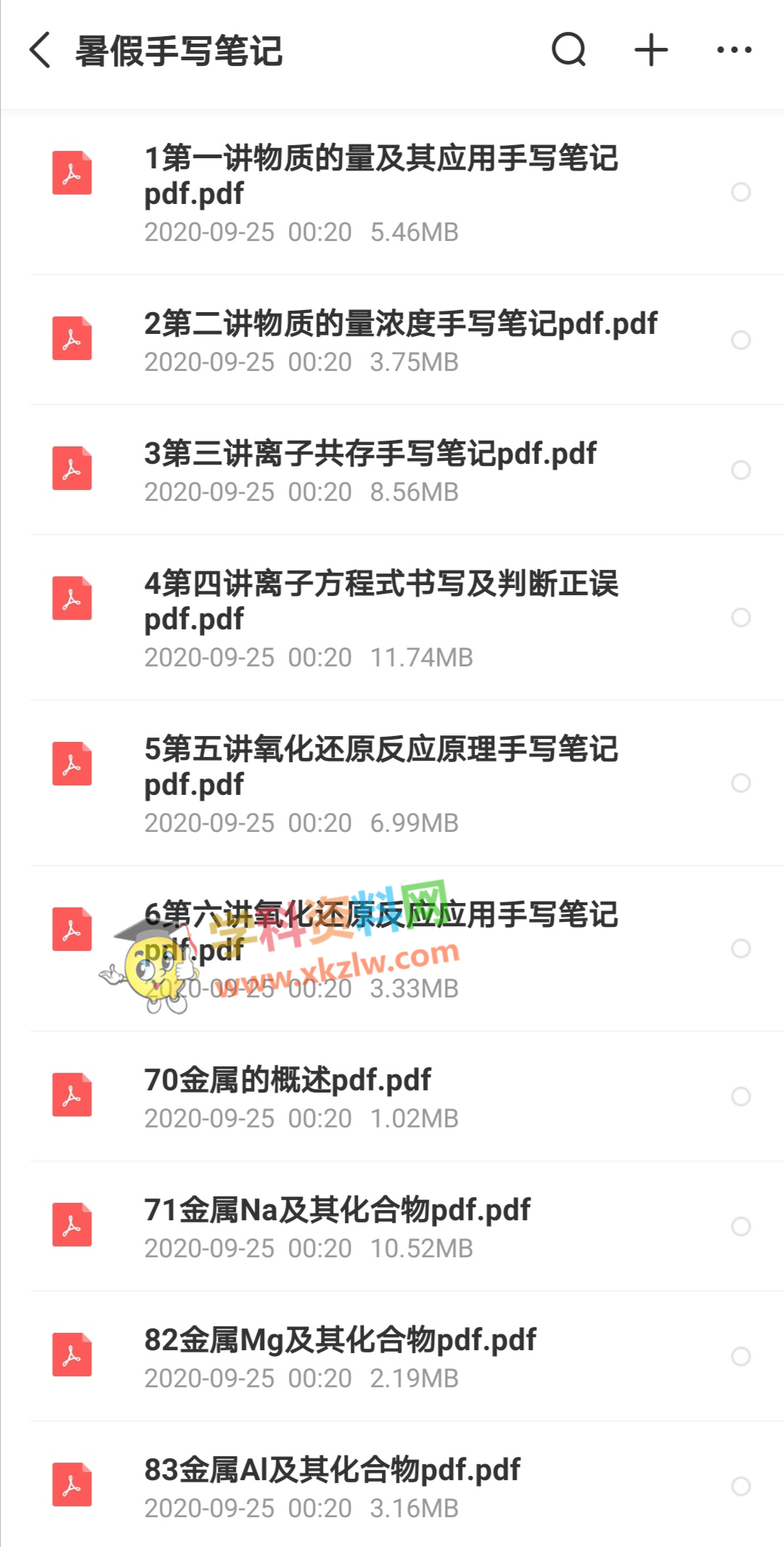784x1547 pixels.
Task: Open 83金属Al及其化合物 PDF file
Action: [x=332, y=1470]
